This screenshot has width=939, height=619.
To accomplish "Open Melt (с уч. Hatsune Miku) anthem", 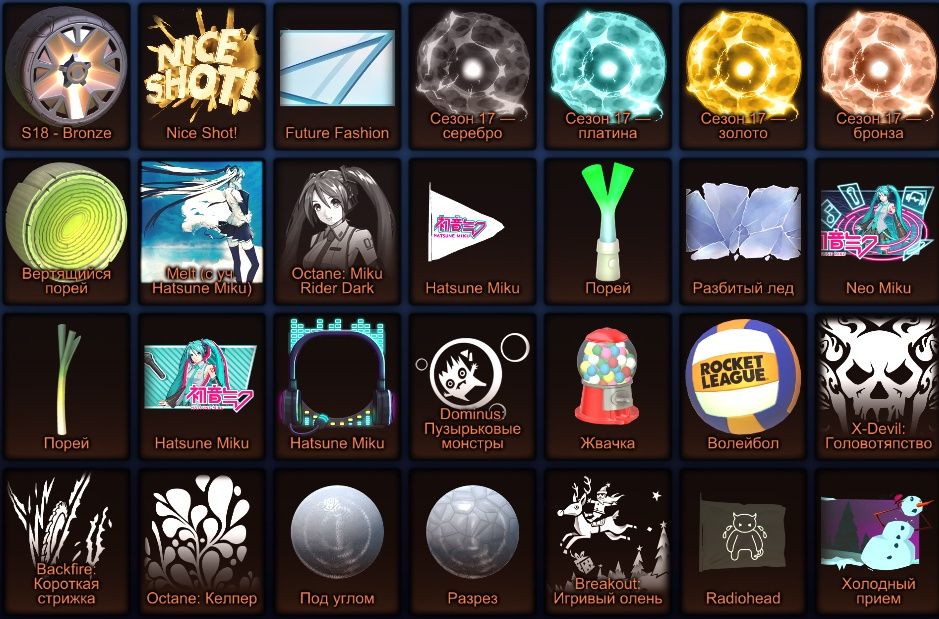I will pos(201,230).
